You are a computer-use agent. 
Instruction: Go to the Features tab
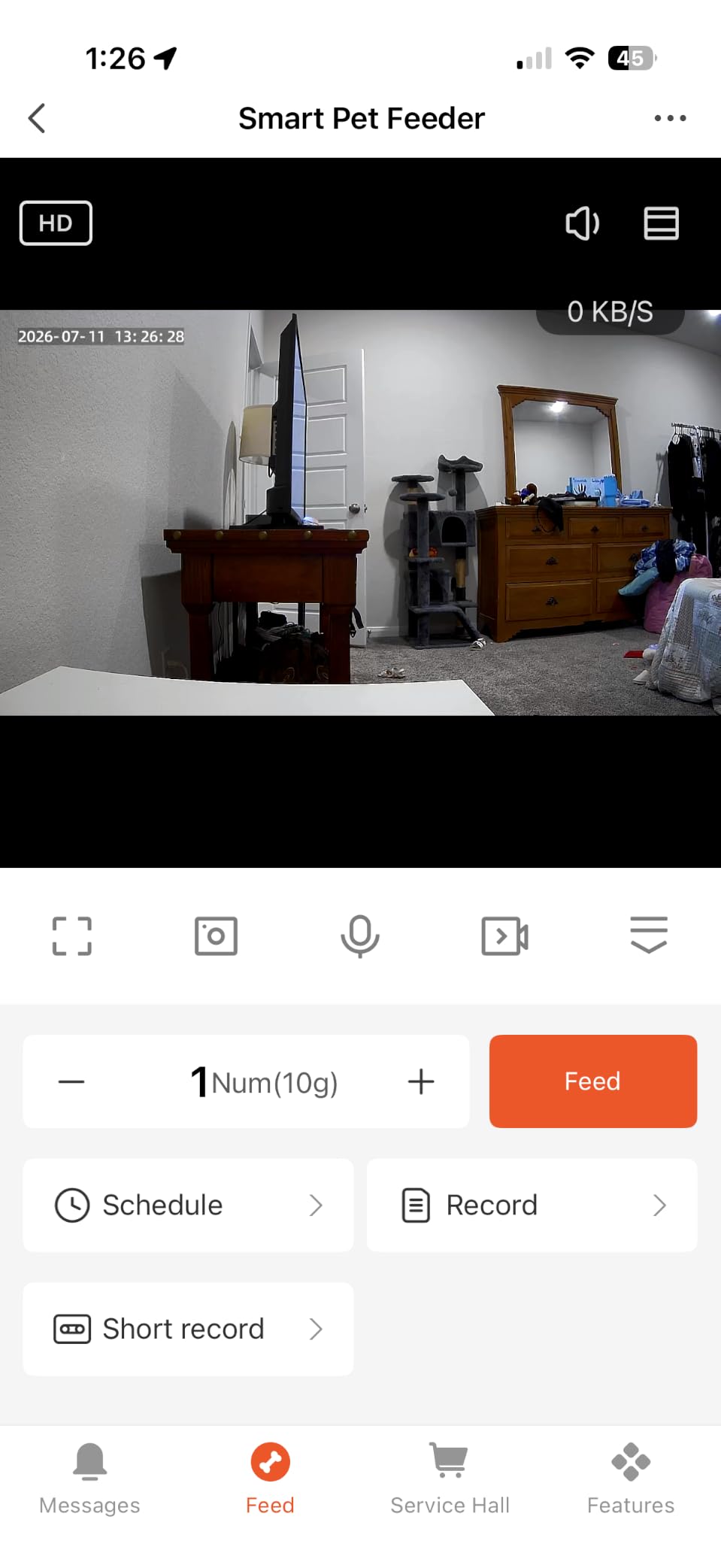(x=631, y=1479)
